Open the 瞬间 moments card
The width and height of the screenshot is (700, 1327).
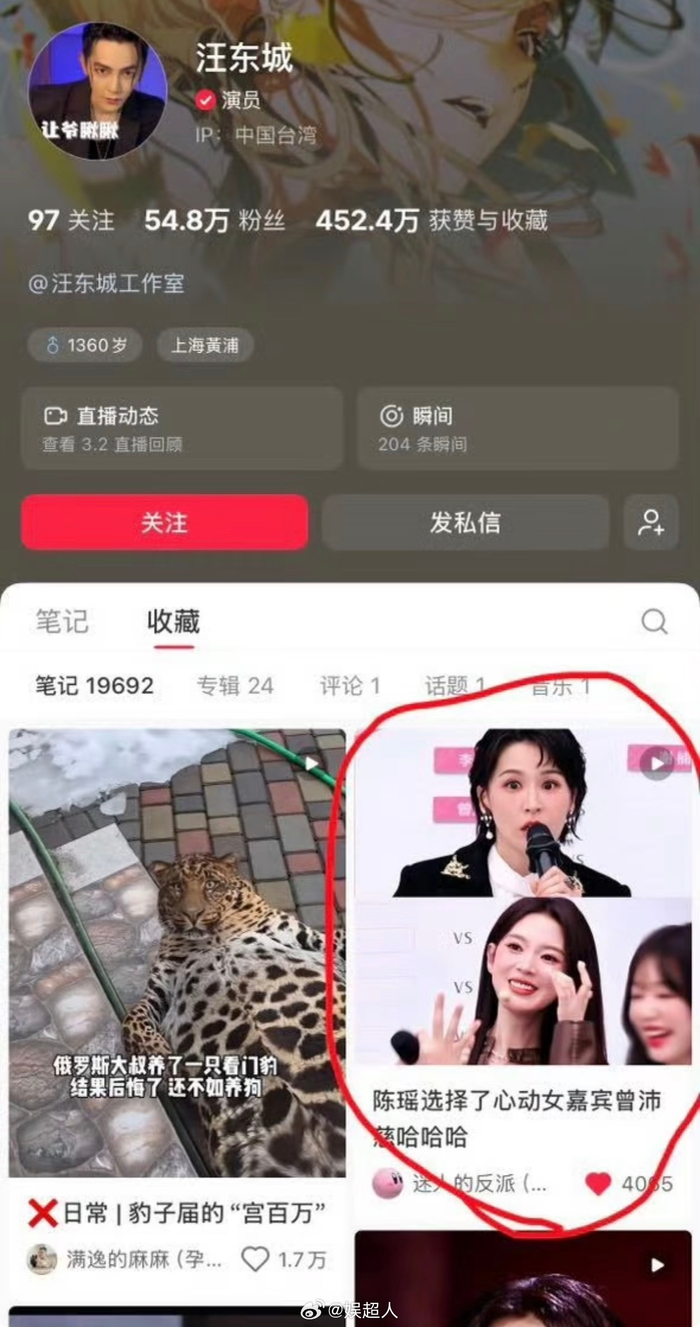(517, 428)
